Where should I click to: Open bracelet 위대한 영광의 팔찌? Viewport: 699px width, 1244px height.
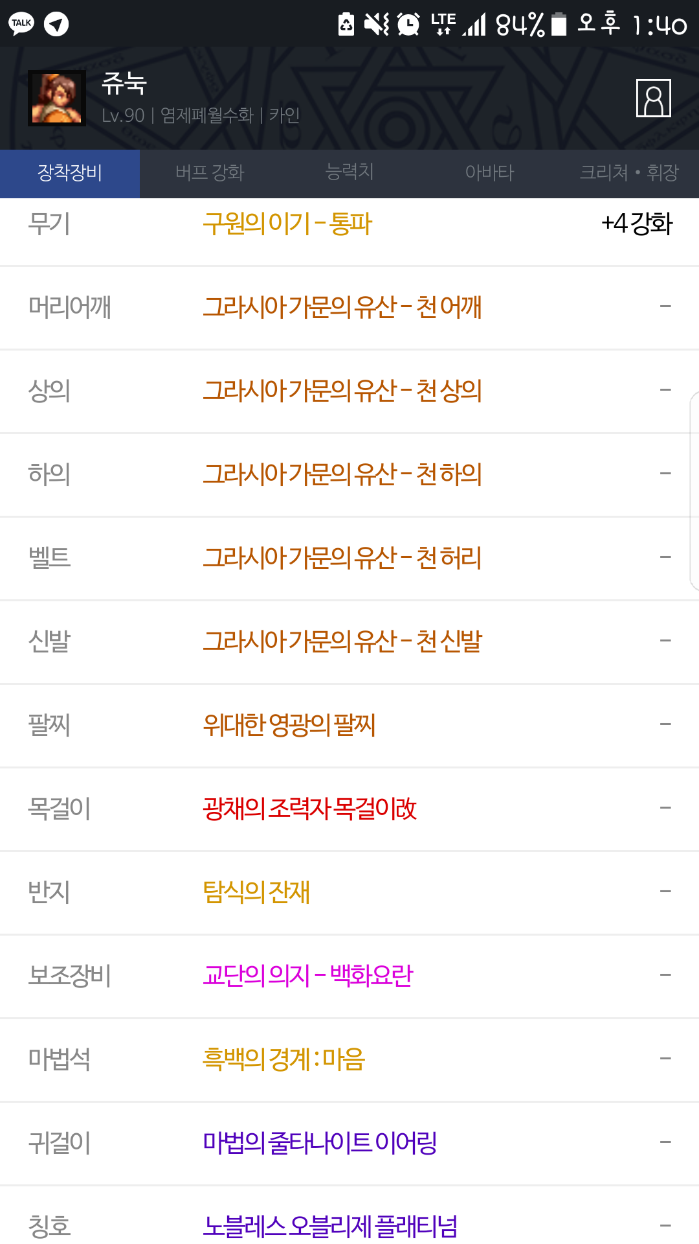[289, 724]
